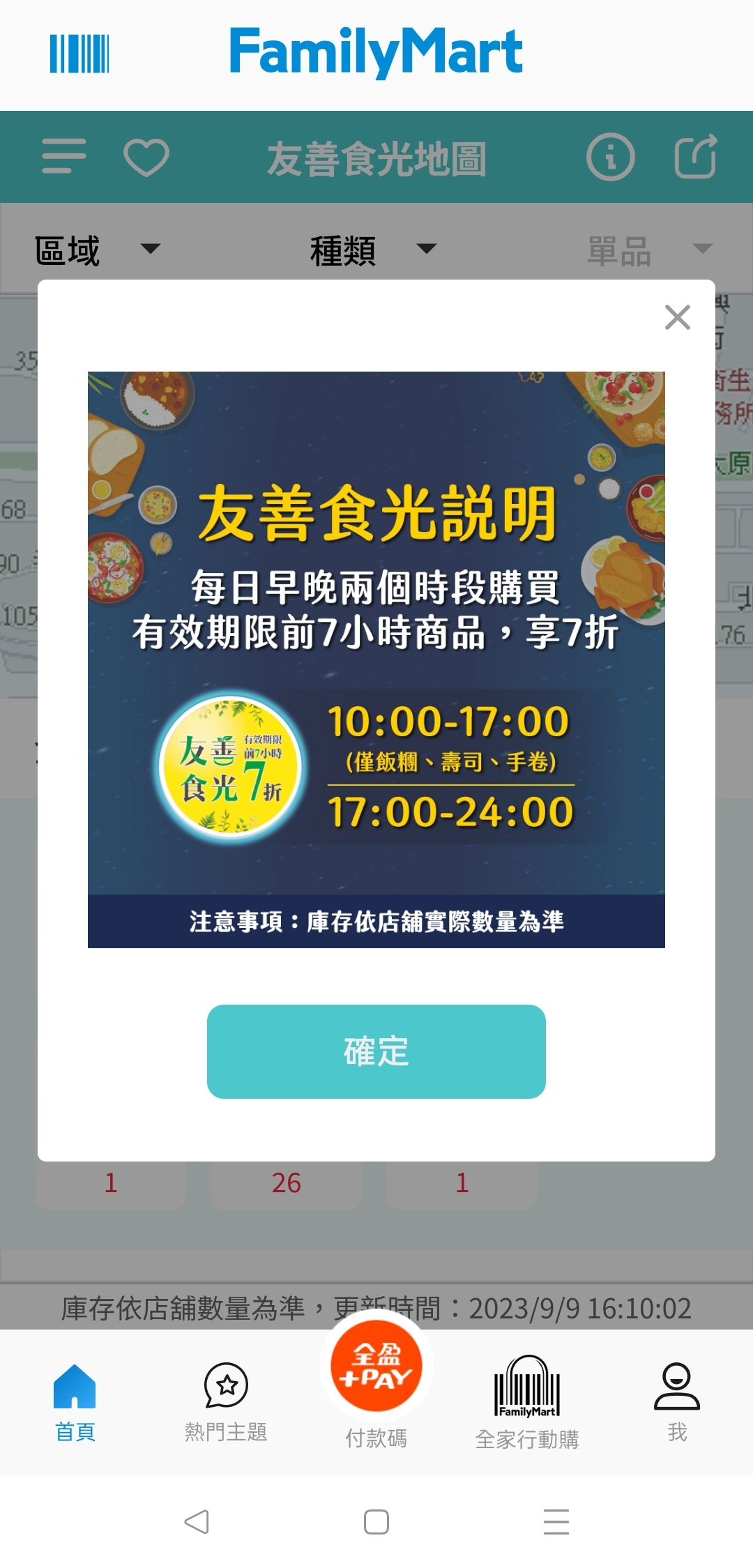Expand the 單品 dropdown

pos(648,250)
